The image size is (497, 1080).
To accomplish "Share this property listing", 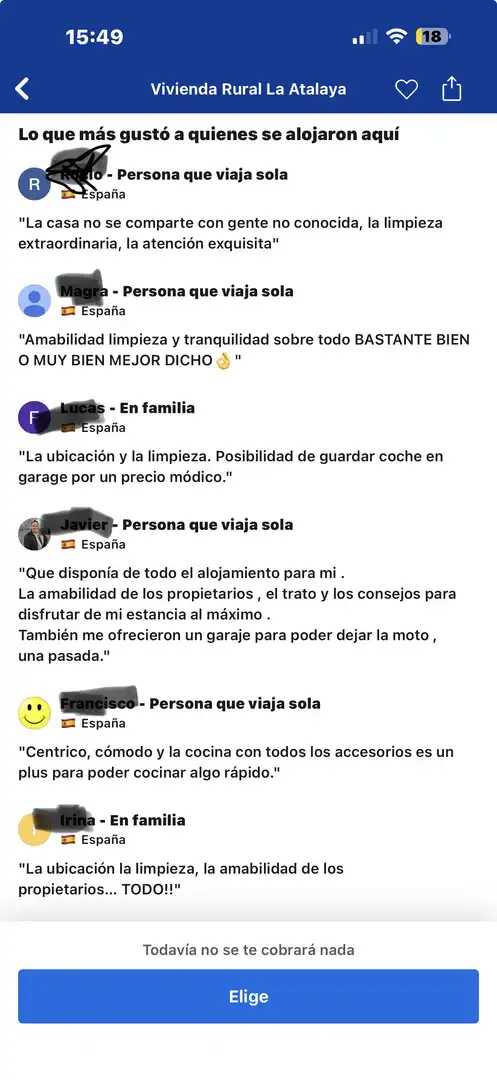I will pyautogui.click(x=452, y=88).
